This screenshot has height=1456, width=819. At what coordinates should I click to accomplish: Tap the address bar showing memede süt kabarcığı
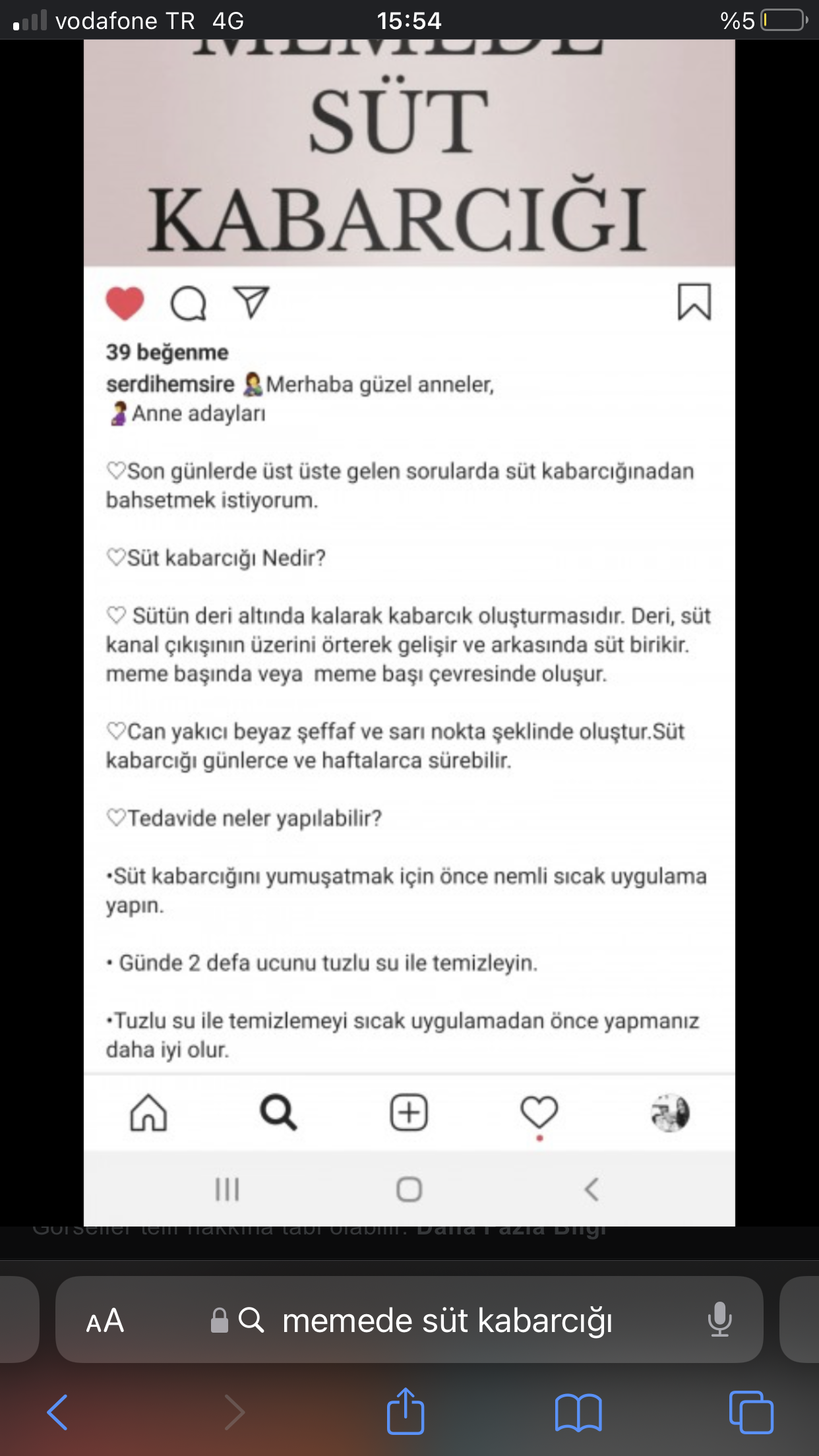[x=447, y=1321]
